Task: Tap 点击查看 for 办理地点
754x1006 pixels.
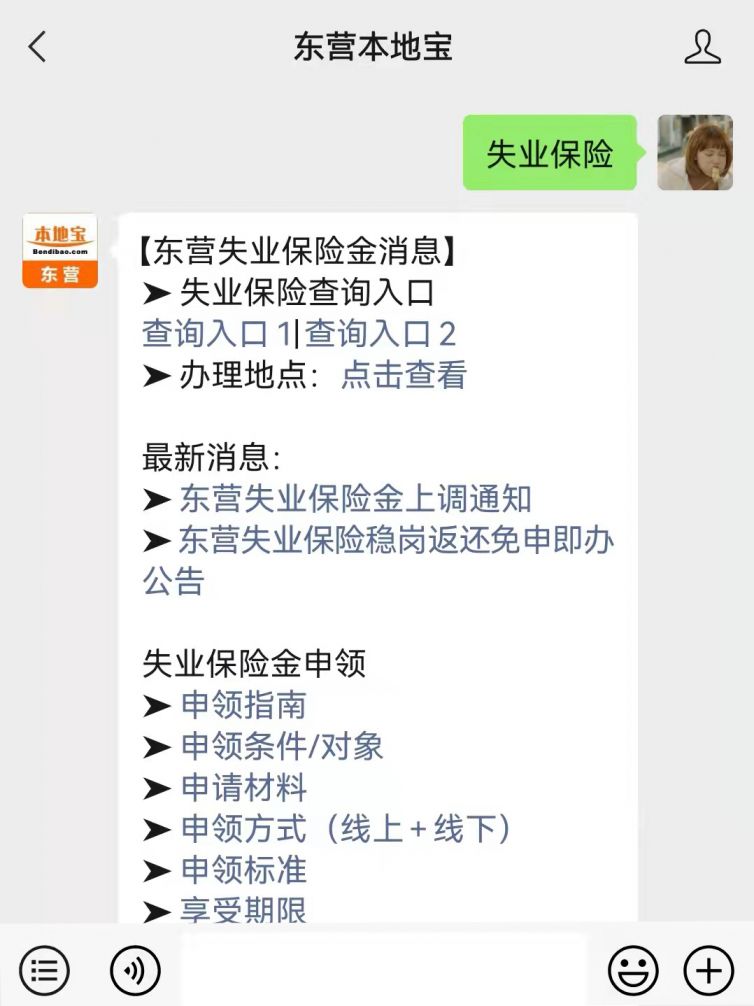Action: point(403,375)
